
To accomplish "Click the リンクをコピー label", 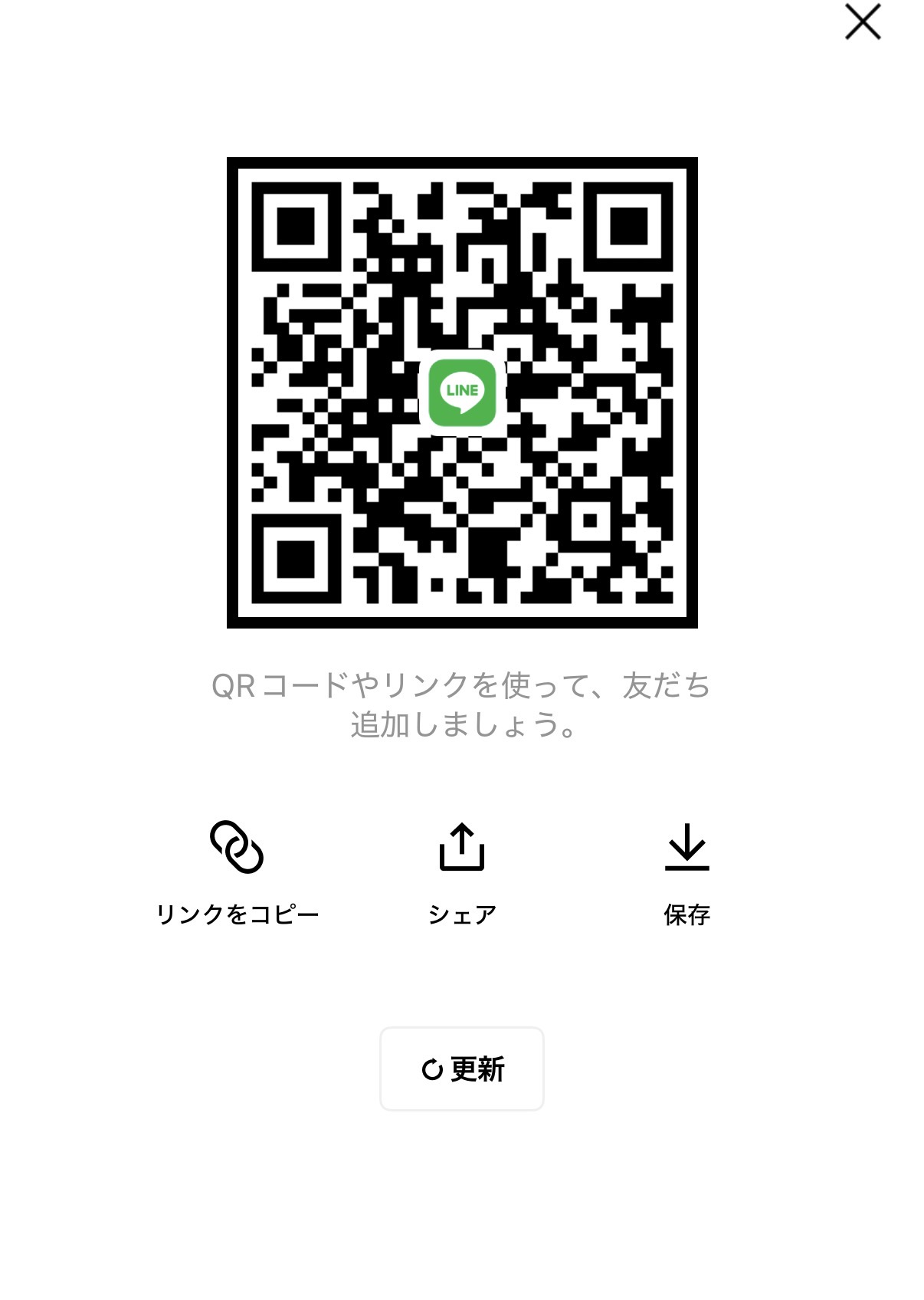I will point(238,913).
